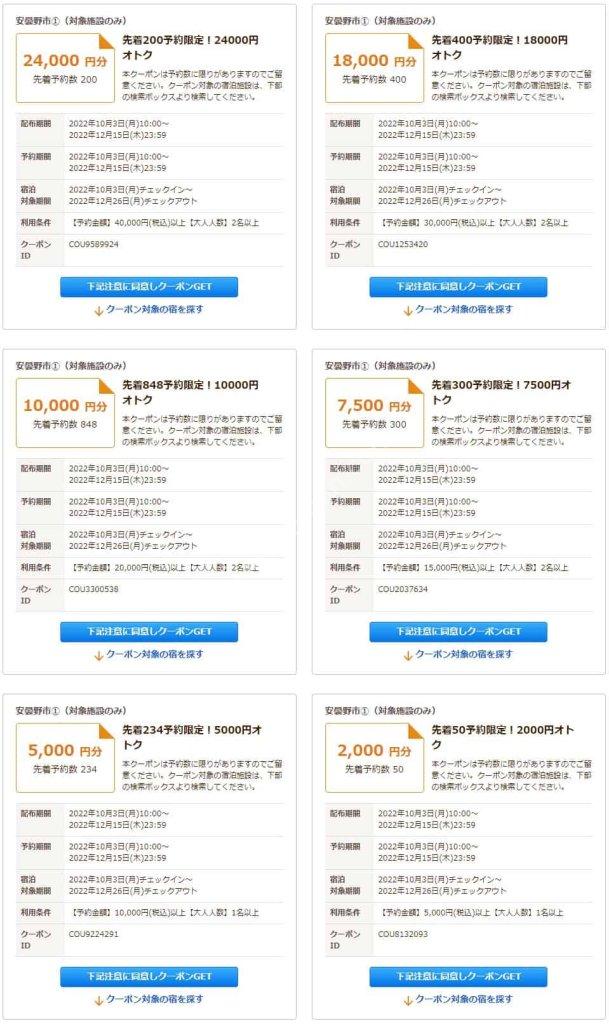
Task: Search lodgings for the 7,500 yen coupon
Action: 458,654
